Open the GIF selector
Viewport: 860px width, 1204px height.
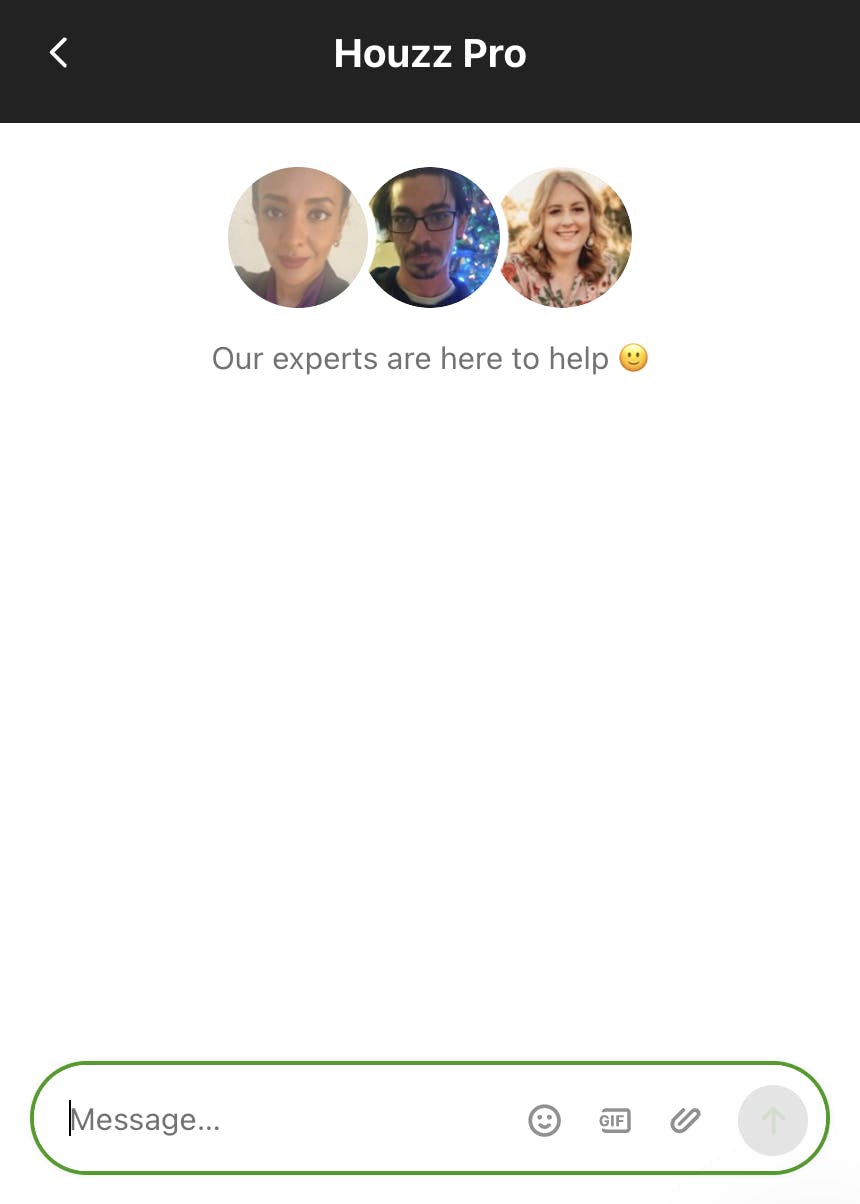pos(615,1120)
